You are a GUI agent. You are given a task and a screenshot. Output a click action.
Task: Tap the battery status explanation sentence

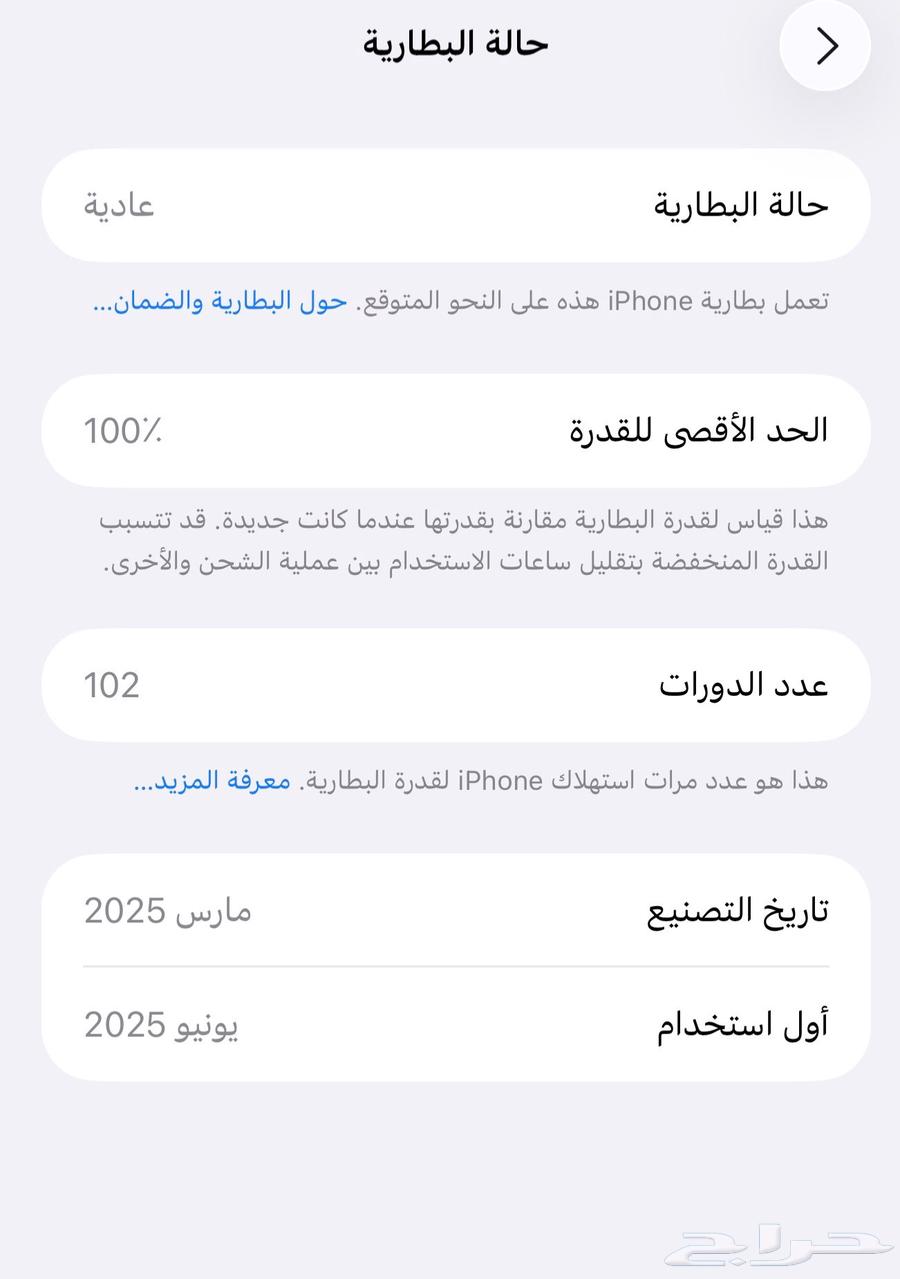[x=600, y=300]
